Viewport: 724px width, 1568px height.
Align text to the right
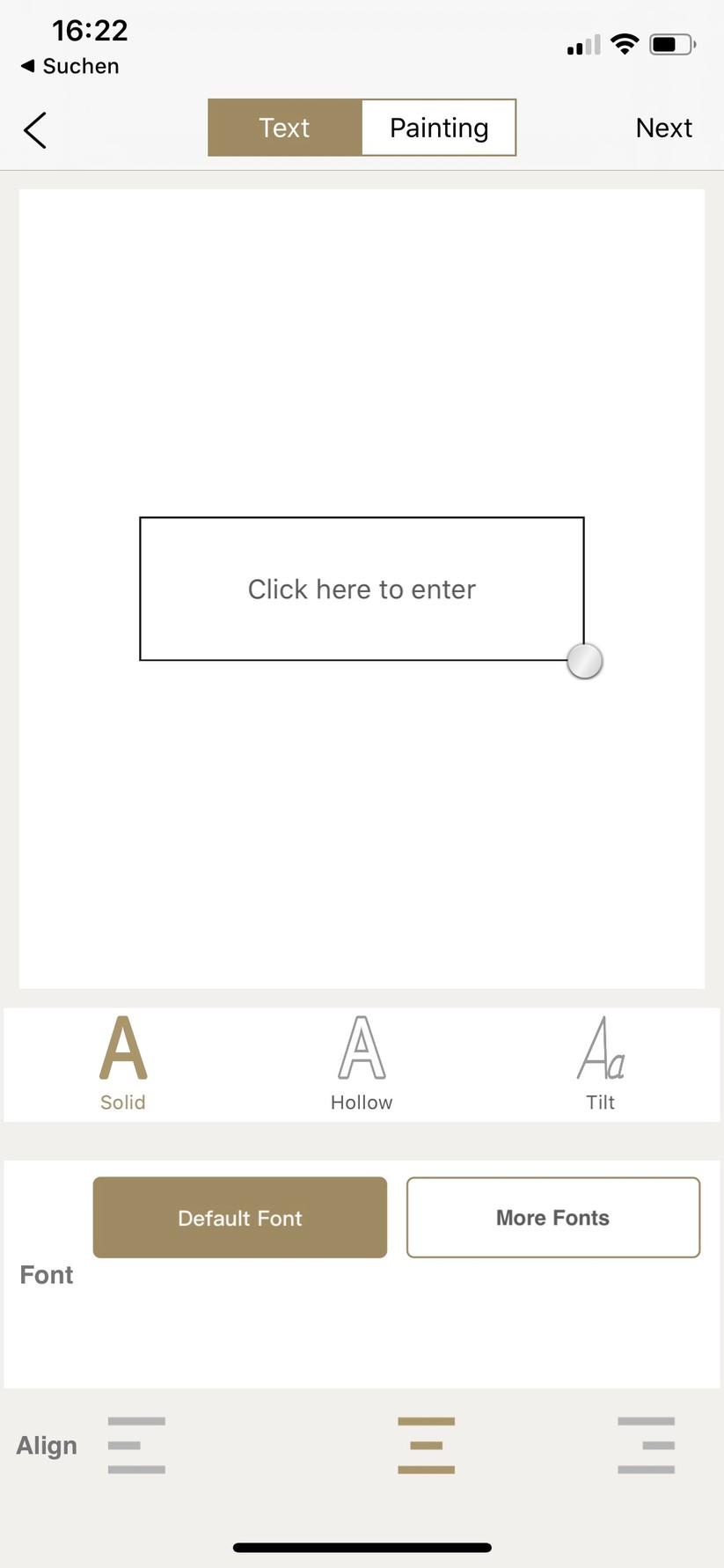point(647,1445)
